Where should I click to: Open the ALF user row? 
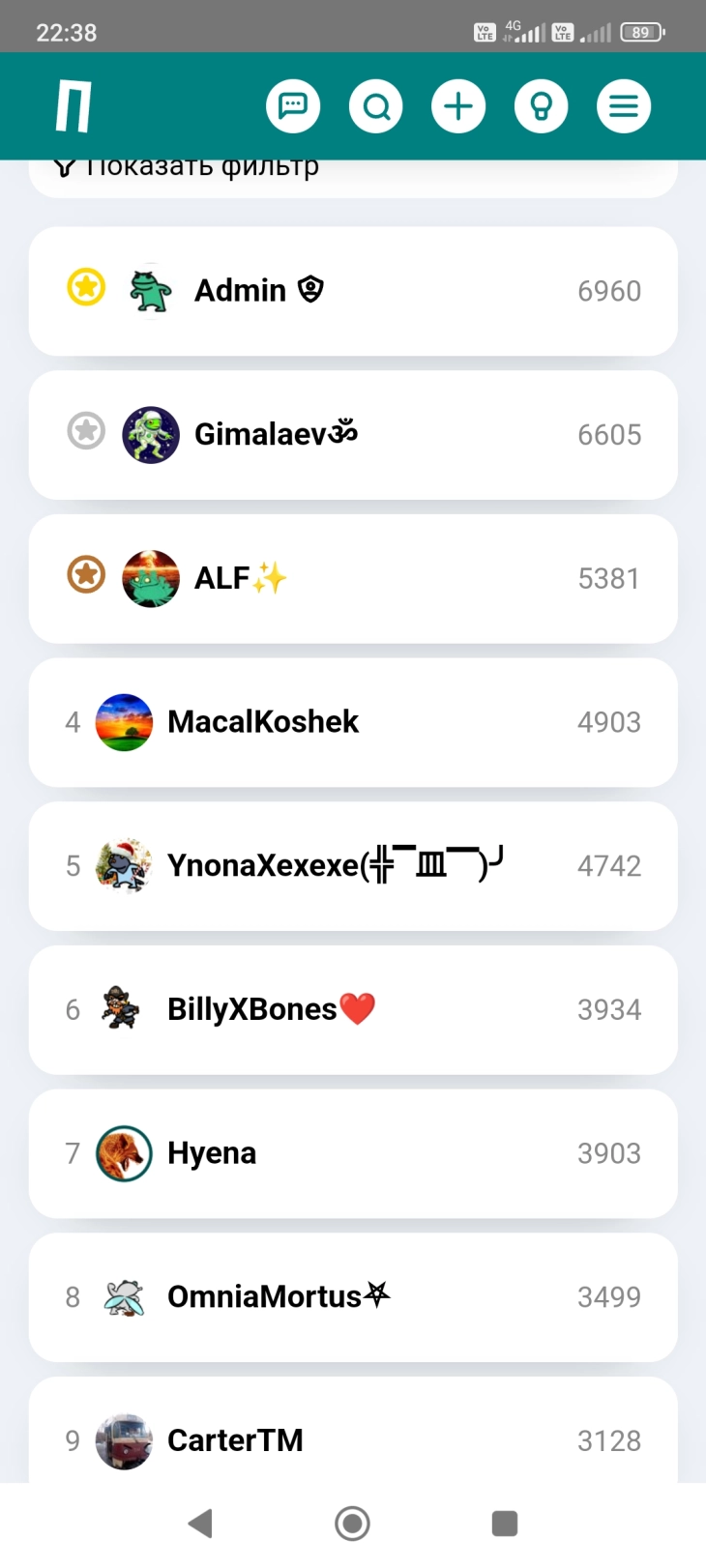(353, 578)
